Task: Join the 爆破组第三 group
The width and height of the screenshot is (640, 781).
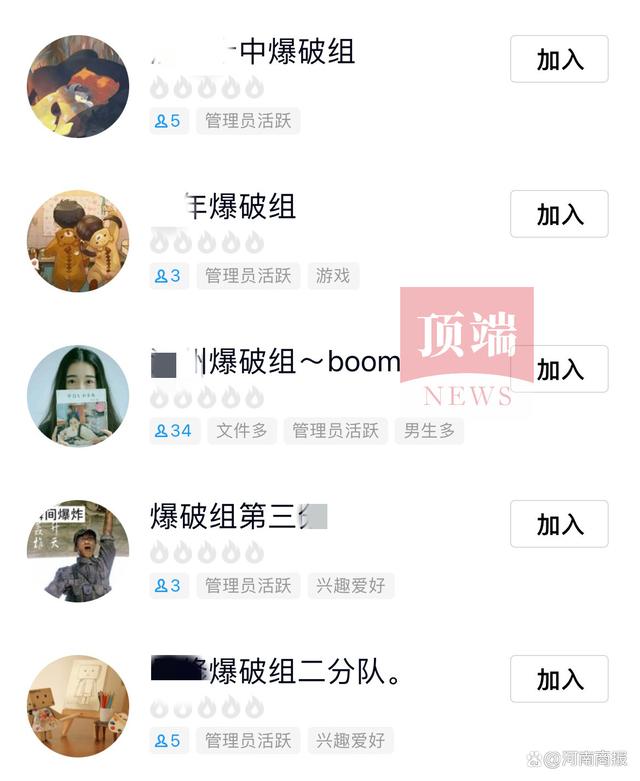Action: point(559,524)
